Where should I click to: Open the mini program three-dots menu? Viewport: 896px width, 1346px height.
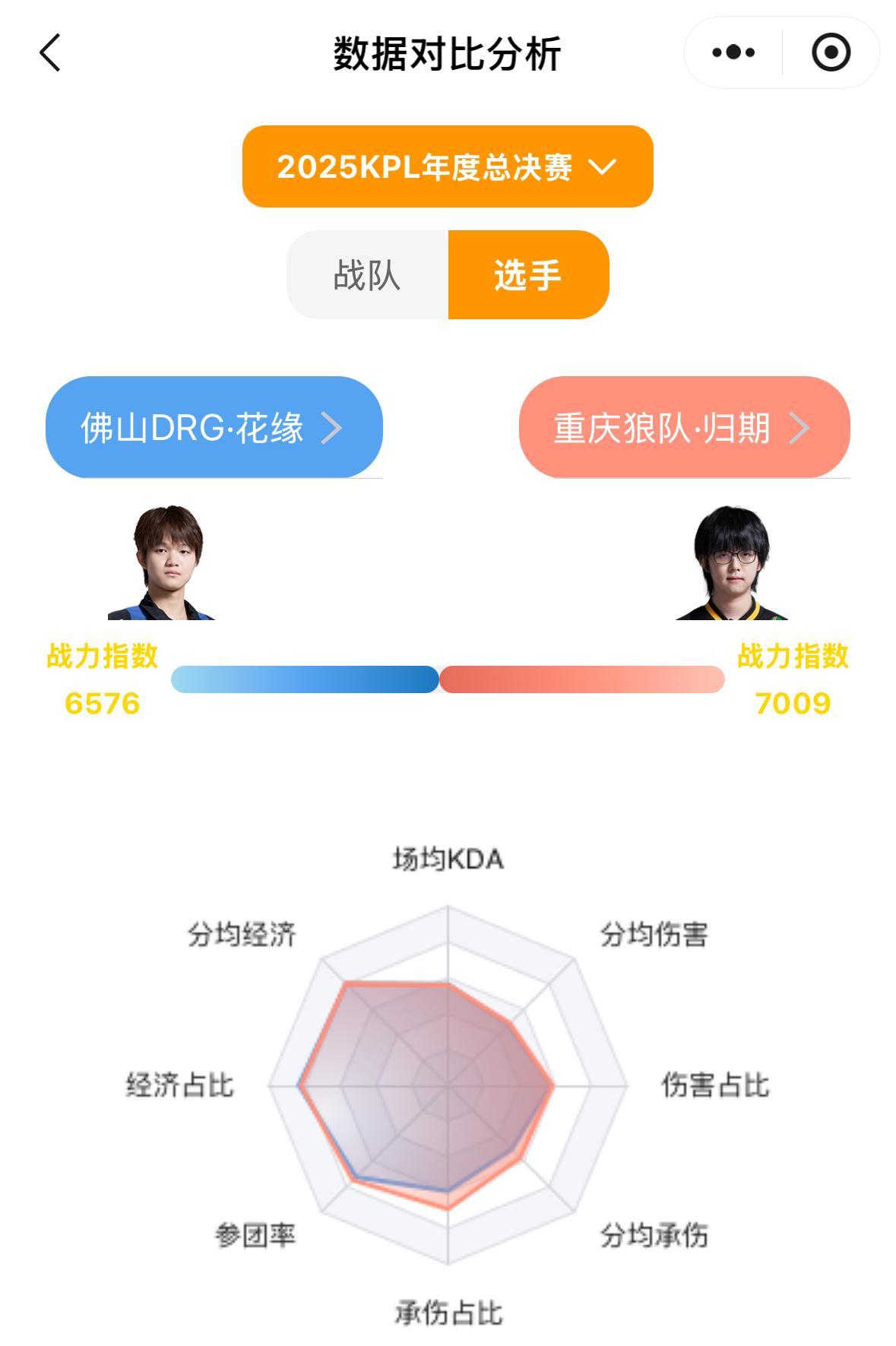click(733, 52)
